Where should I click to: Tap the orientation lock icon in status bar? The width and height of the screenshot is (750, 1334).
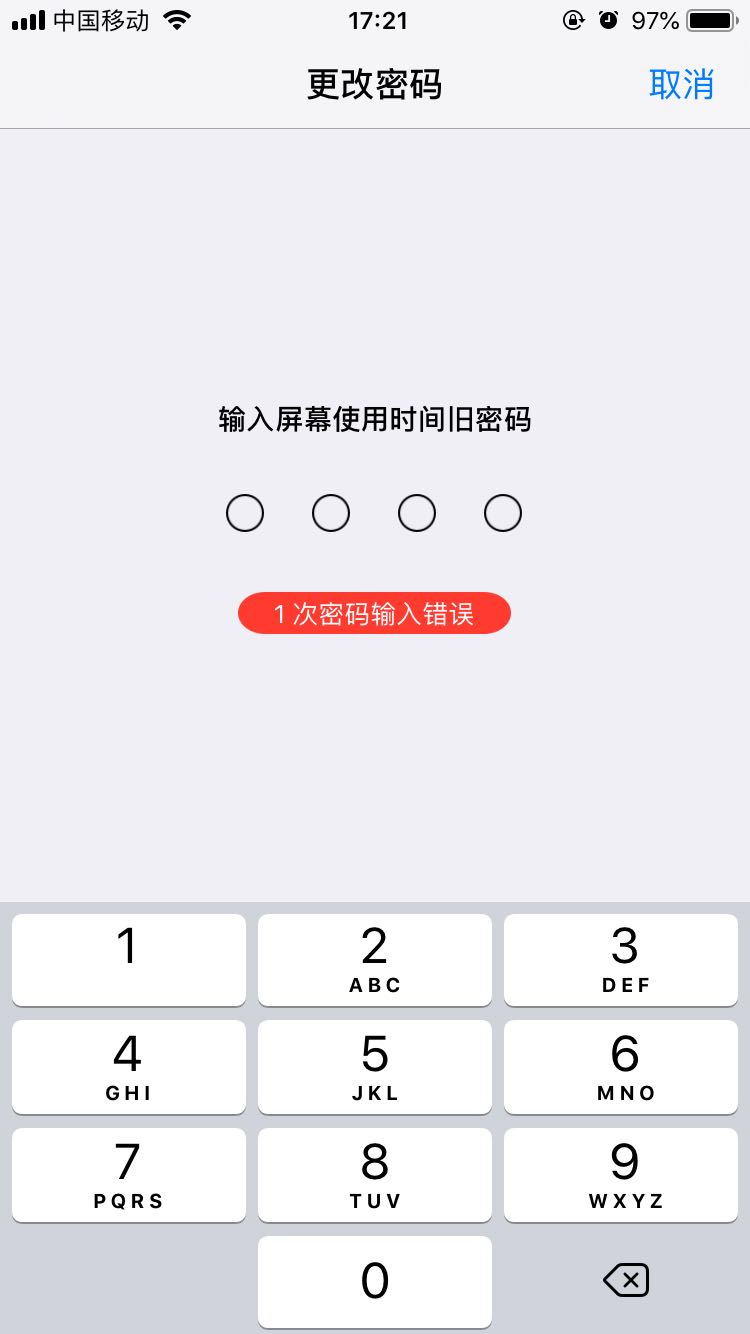point(572,18)
